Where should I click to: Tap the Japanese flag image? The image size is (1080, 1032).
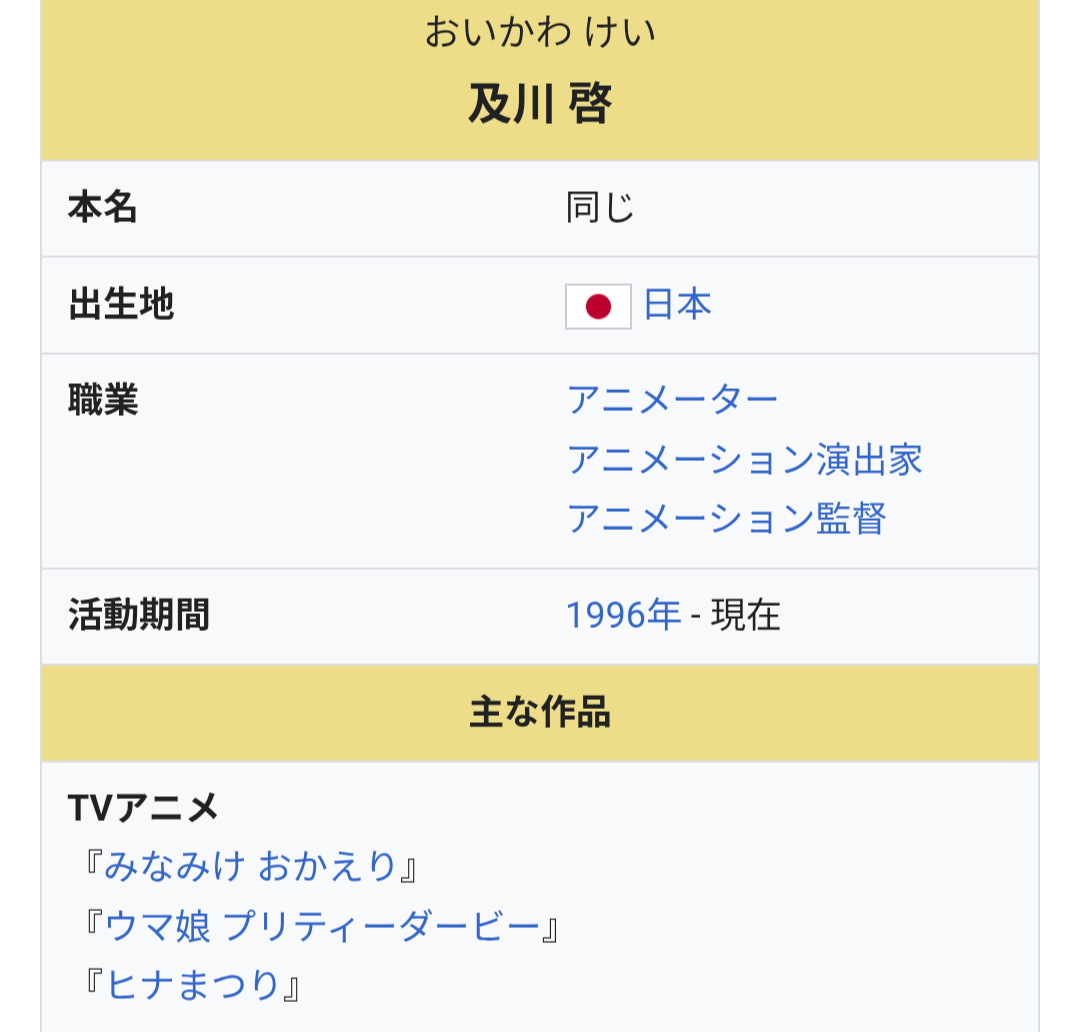point(598,306)
